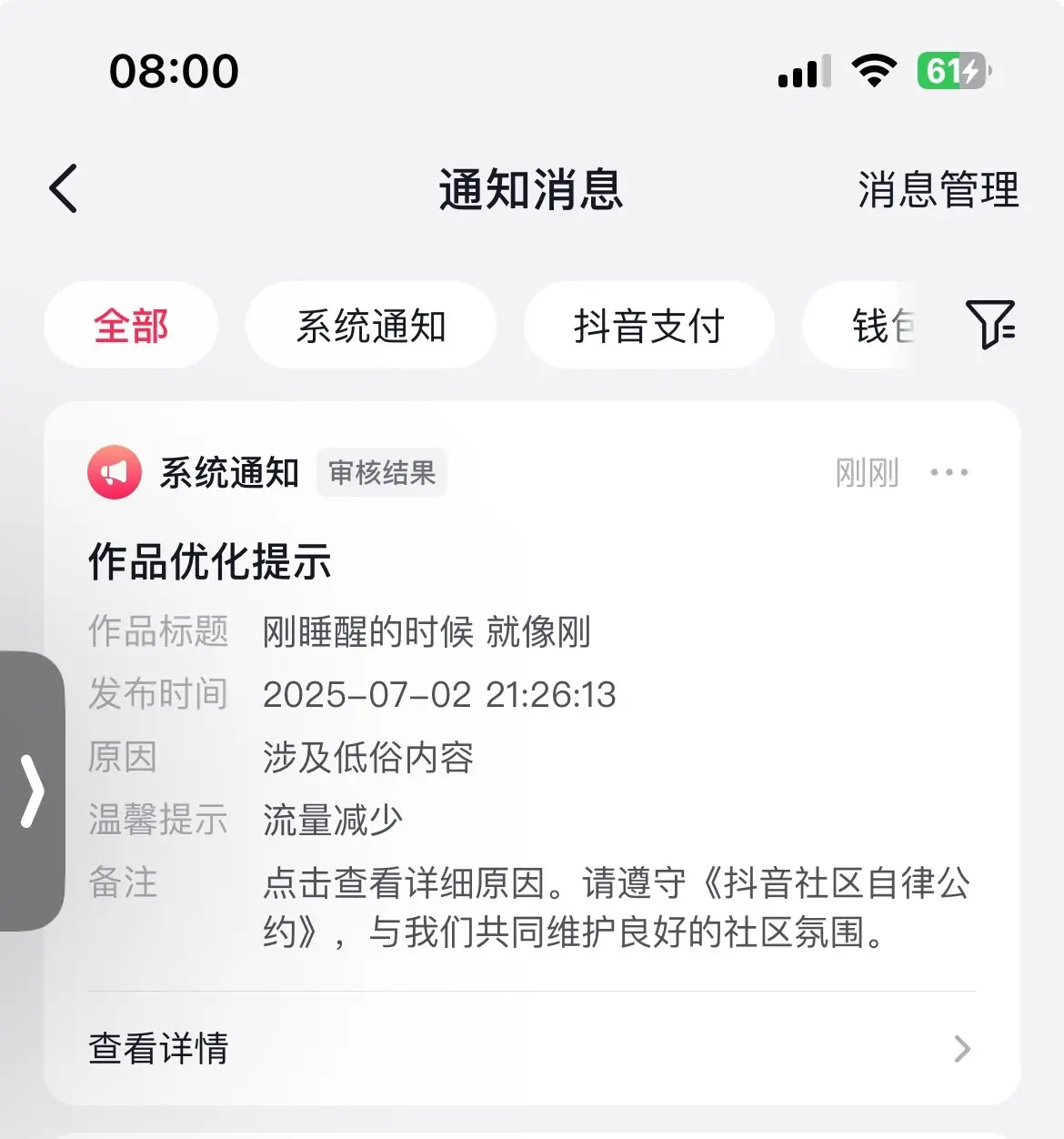Open 消息管理 settings
This screenshot has width=1064, height=1139.
(x=938, y=188)
